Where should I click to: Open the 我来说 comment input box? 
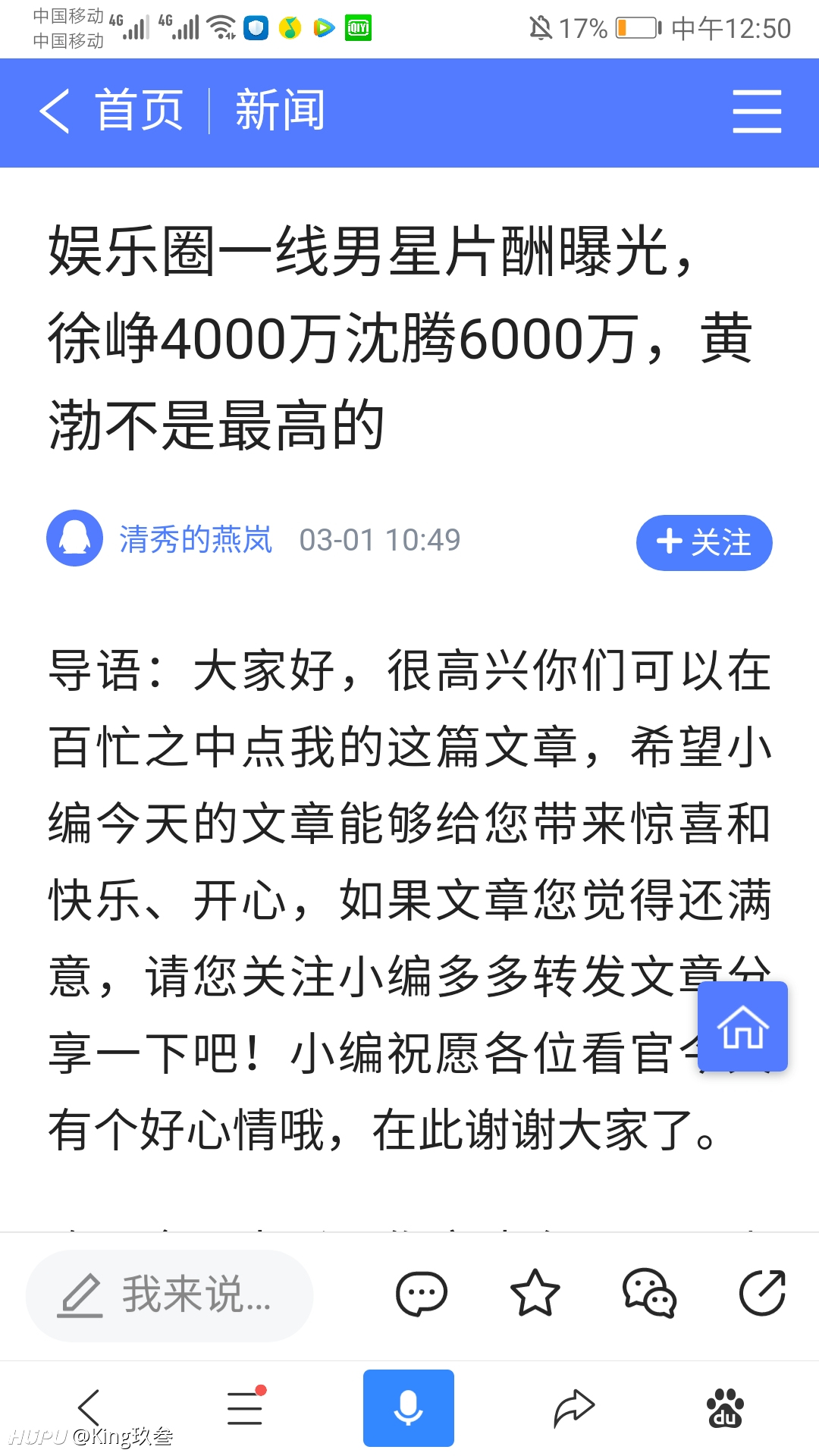[169, 1295]
